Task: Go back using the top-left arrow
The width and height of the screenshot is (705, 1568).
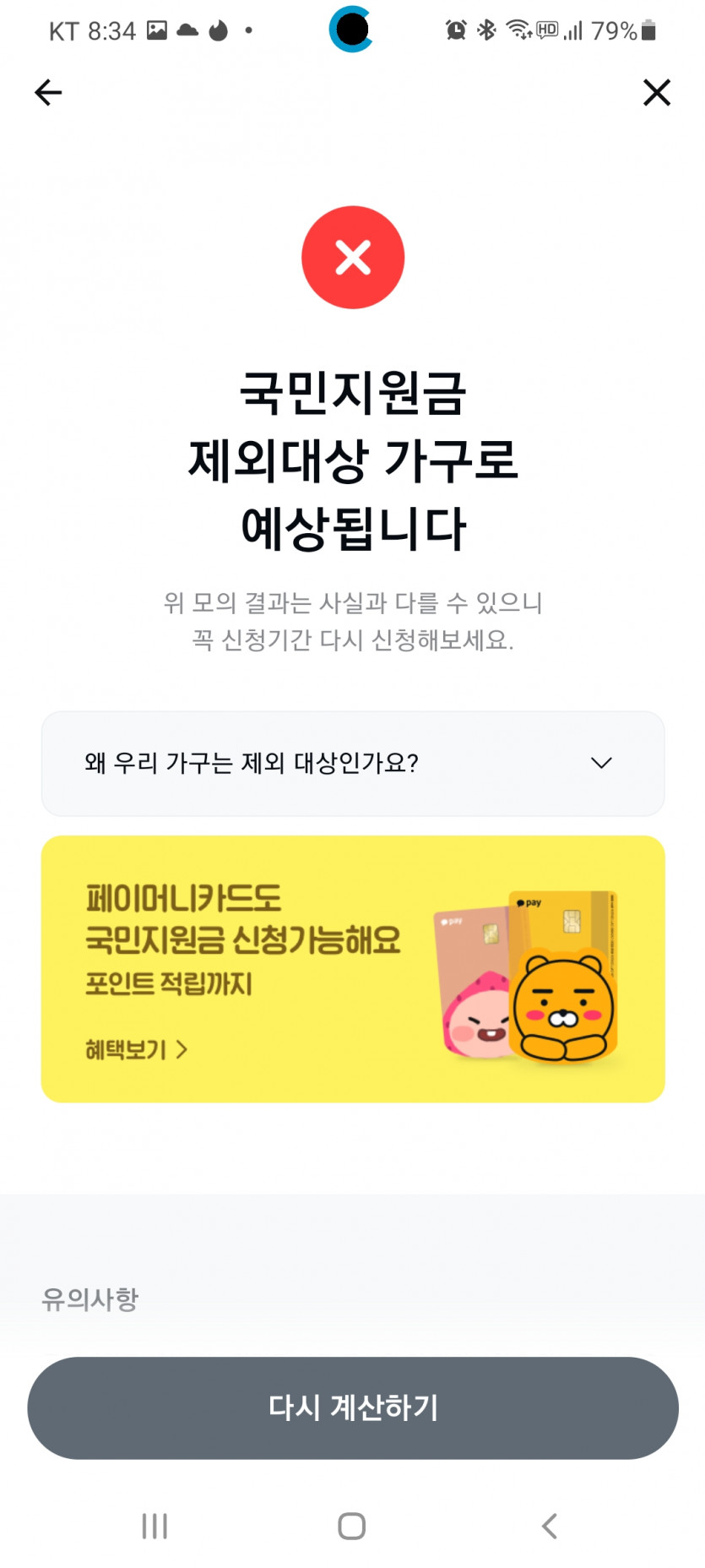Action: tap(48, 92)
